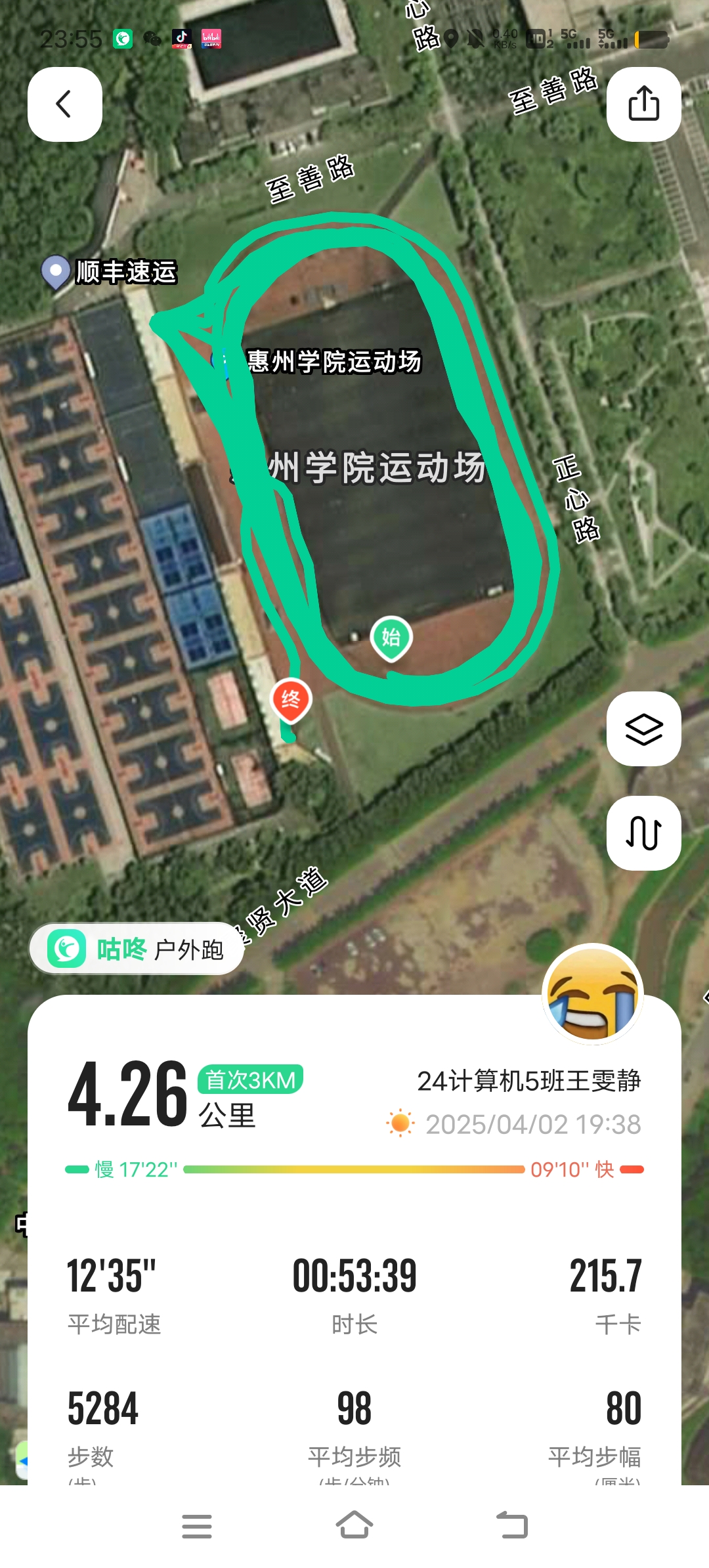Go to the system home screen
This screenshot has height=1568, width=709.
[354, 1525]
